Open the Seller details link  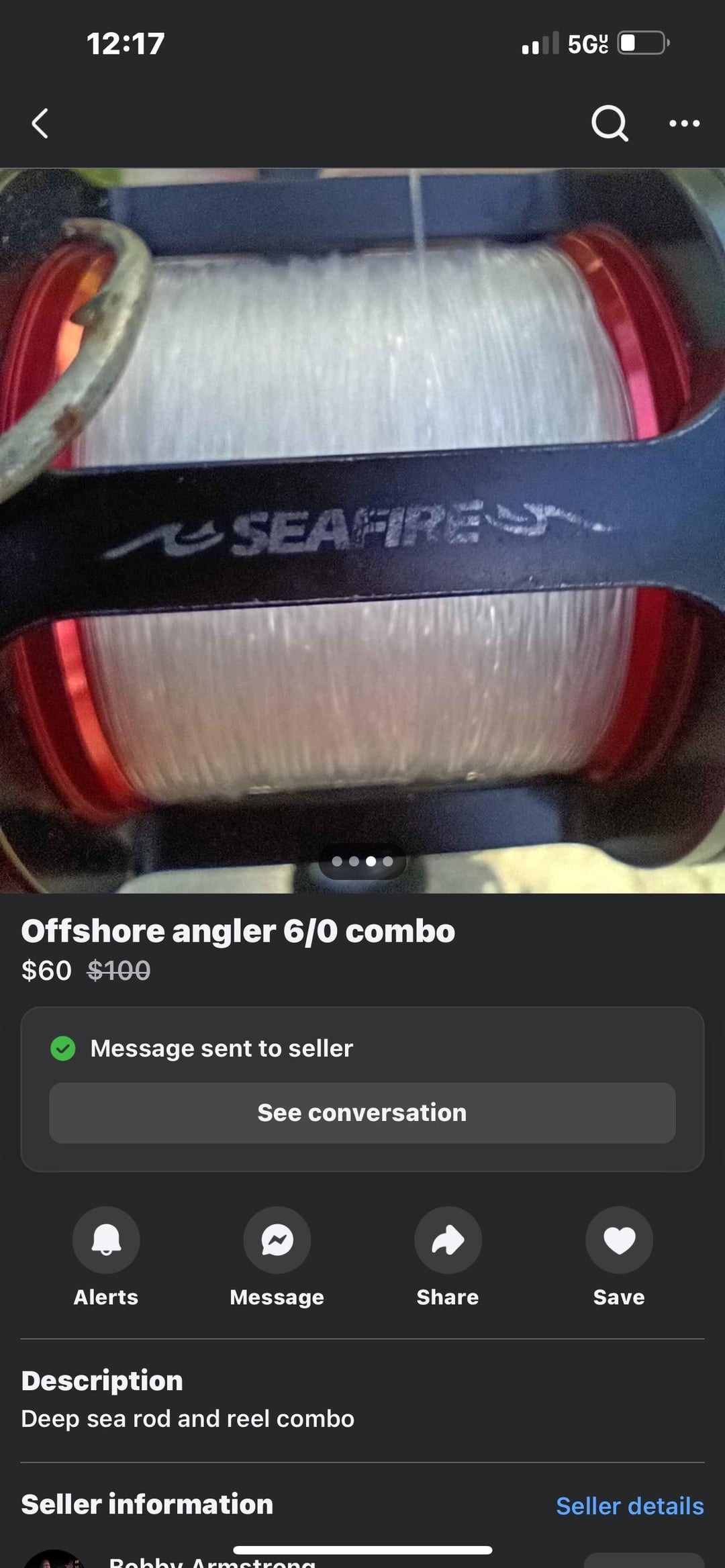click(x=630, y=1506)
